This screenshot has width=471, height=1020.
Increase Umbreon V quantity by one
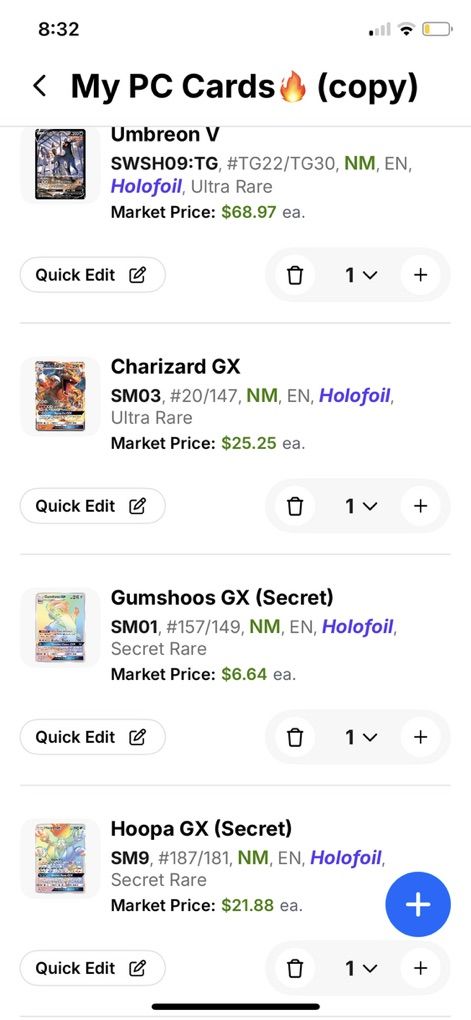coord(421,275)
